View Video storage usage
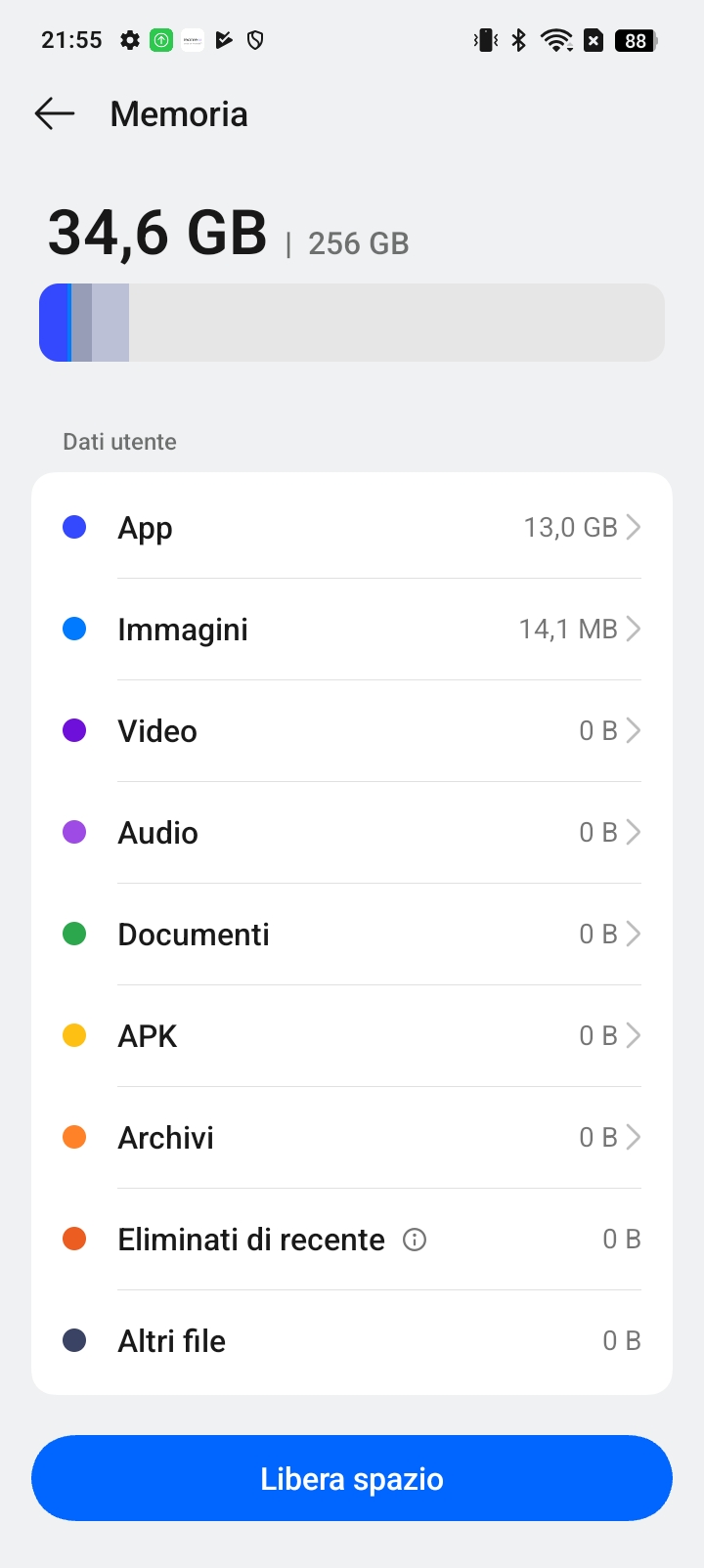The width and height of the screenshot is (704, 1568). [352, 731]
